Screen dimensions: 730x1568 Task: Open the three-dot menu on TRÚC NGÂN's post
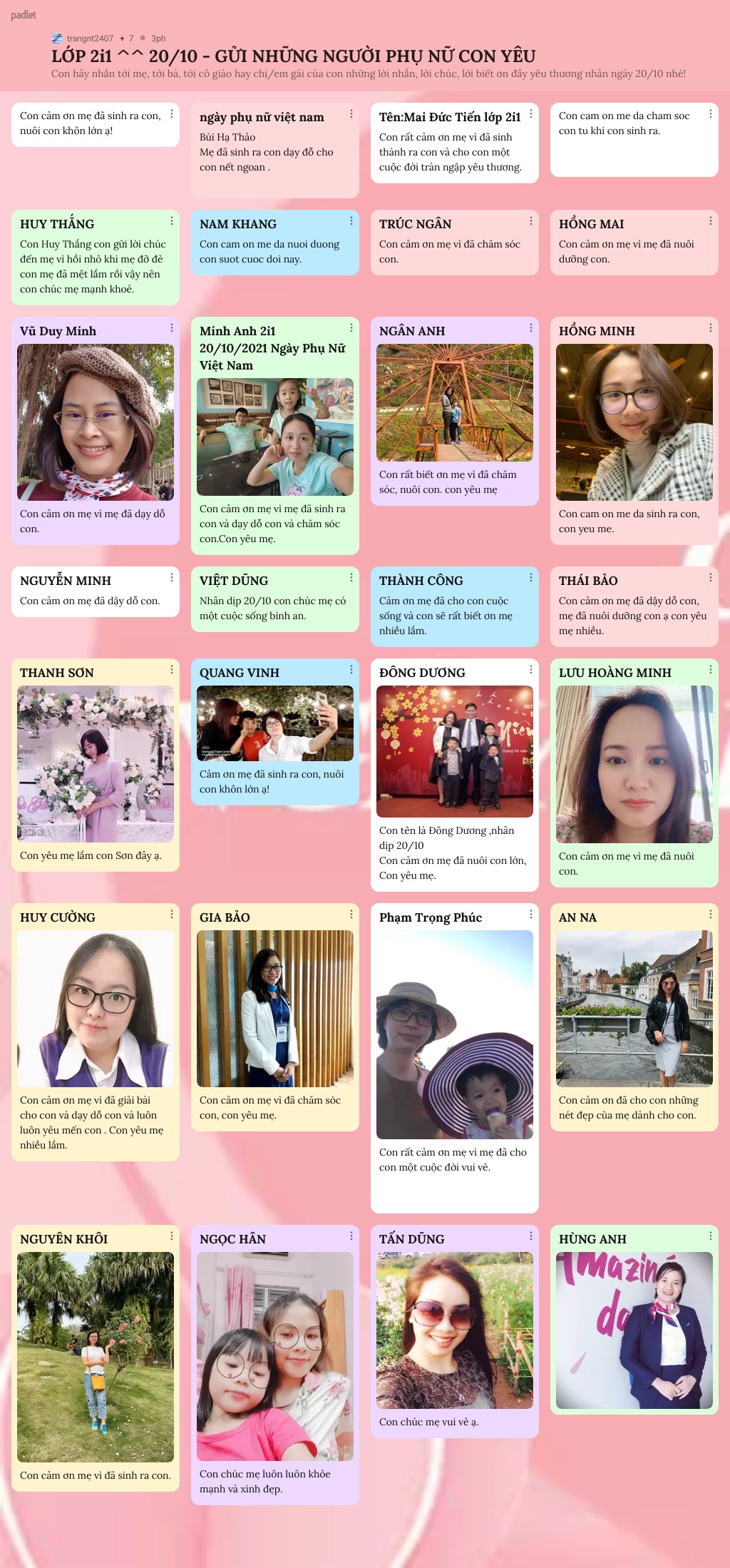coord(531,221)
